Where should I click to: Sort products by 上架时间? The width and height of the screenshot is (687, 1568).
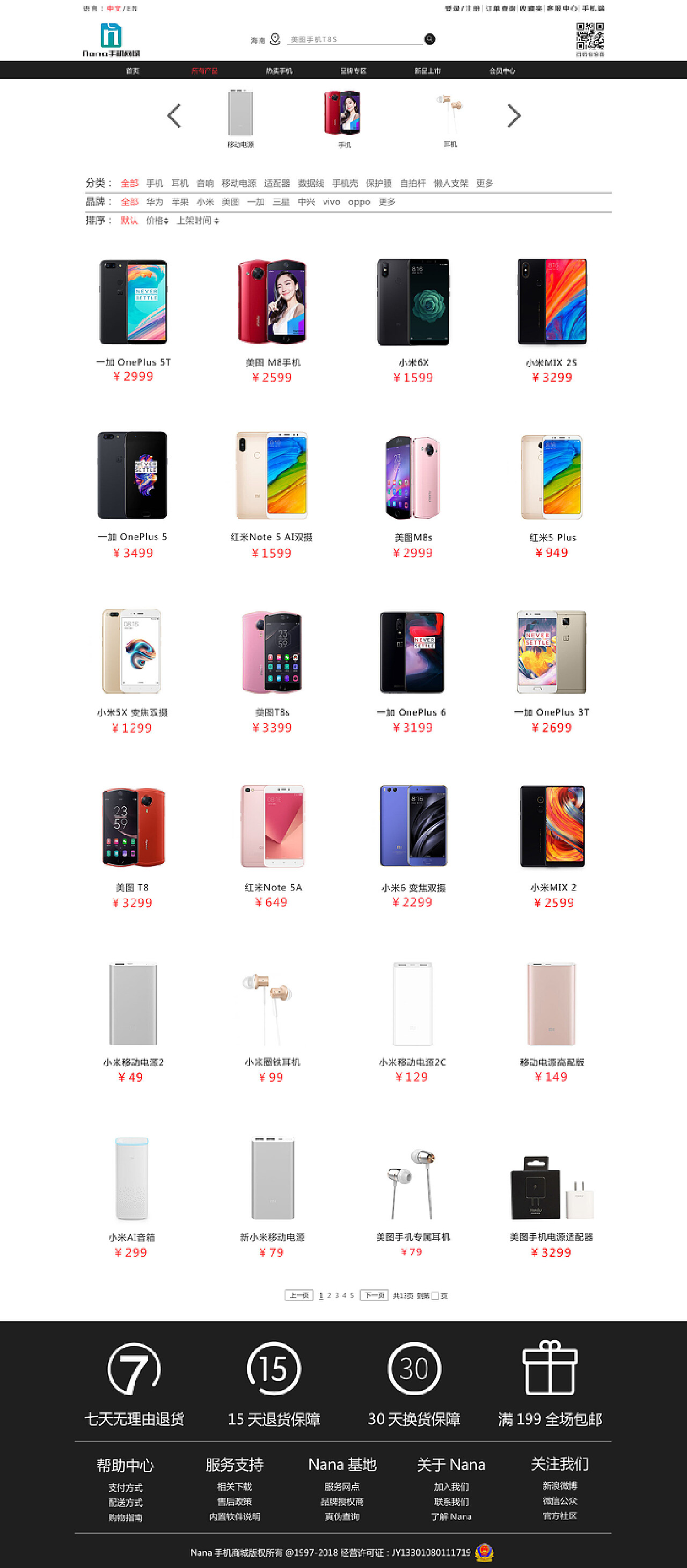198,221
